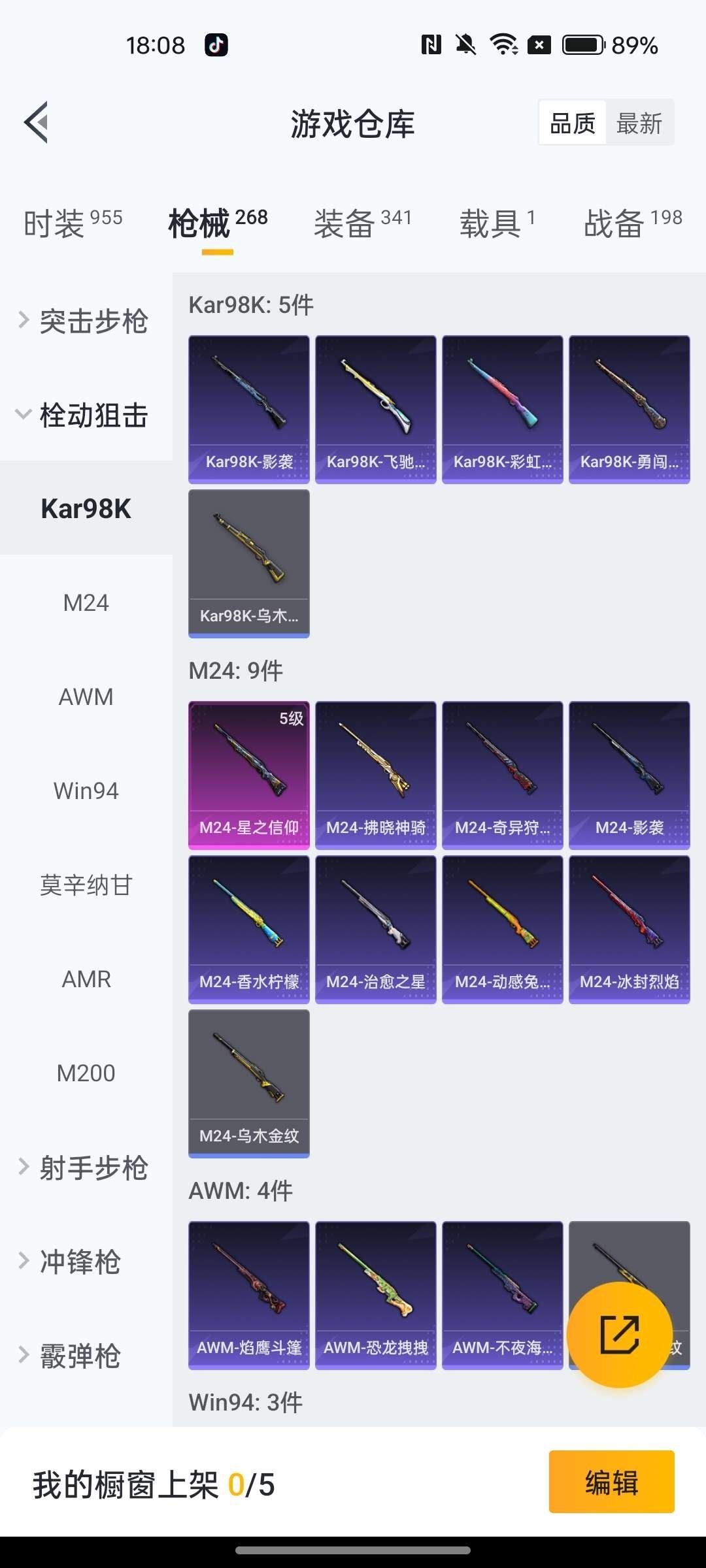706x1568 pixels.
Task: Expand the 突击步枪 category
Action: [85, 321]
